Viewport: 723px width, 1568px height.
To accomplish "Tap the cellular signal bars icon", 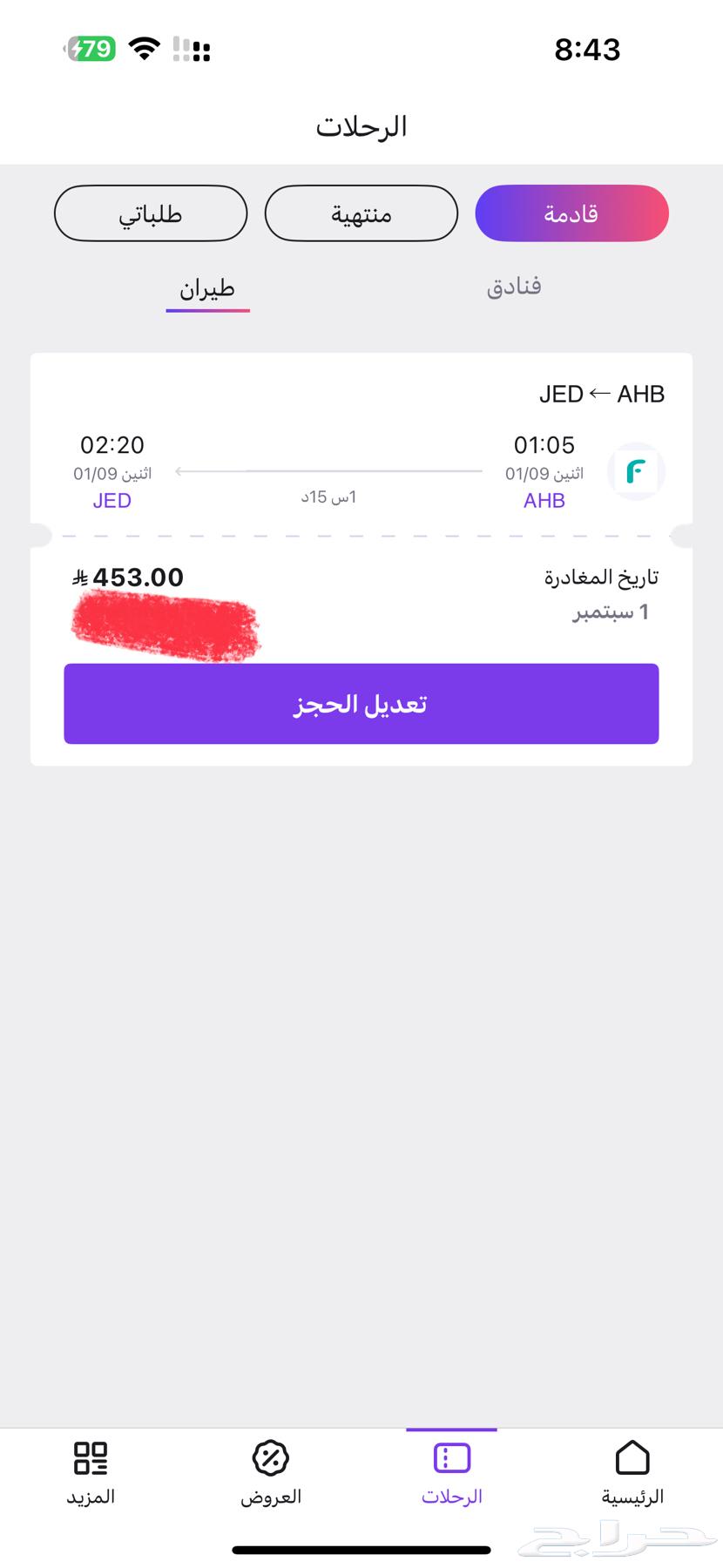I will click(192, 49).
